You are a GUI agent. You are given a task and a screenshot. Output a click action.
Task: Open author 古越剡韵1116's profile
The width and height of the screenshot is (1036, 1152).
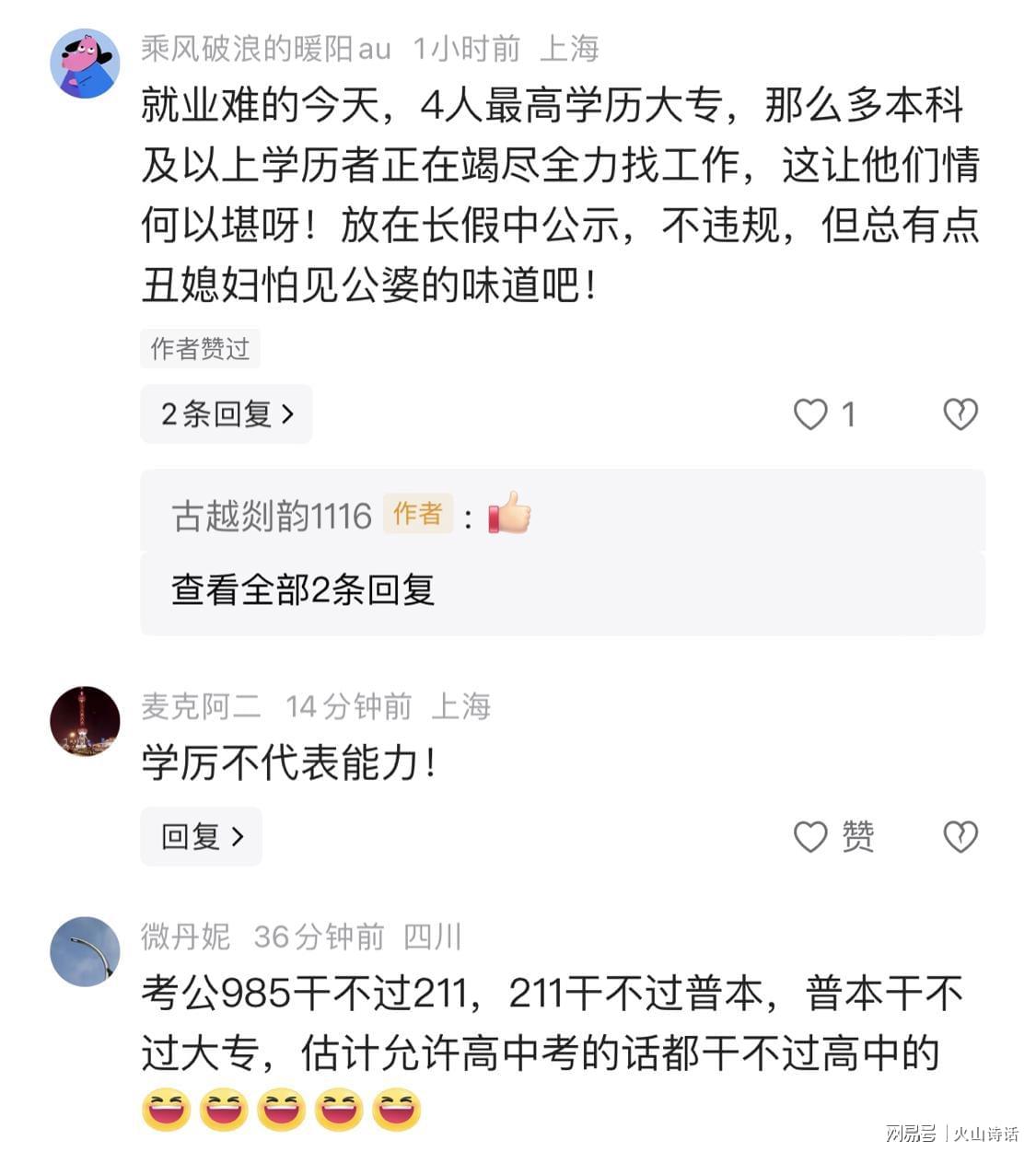click(272, 516)
